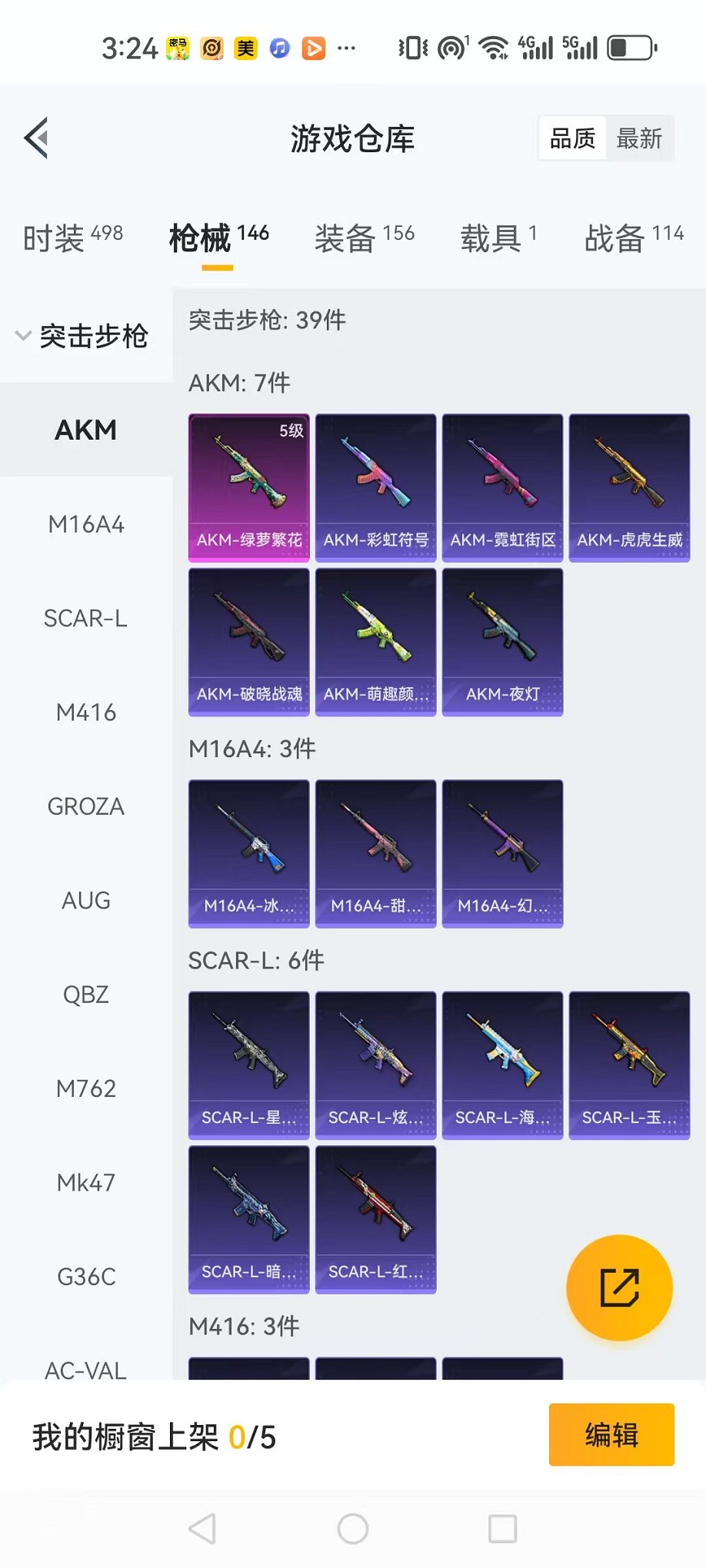706x1568 pixels.
Task: Select SCAR-L in the sidebar
Action: click(x=86, y=619)
